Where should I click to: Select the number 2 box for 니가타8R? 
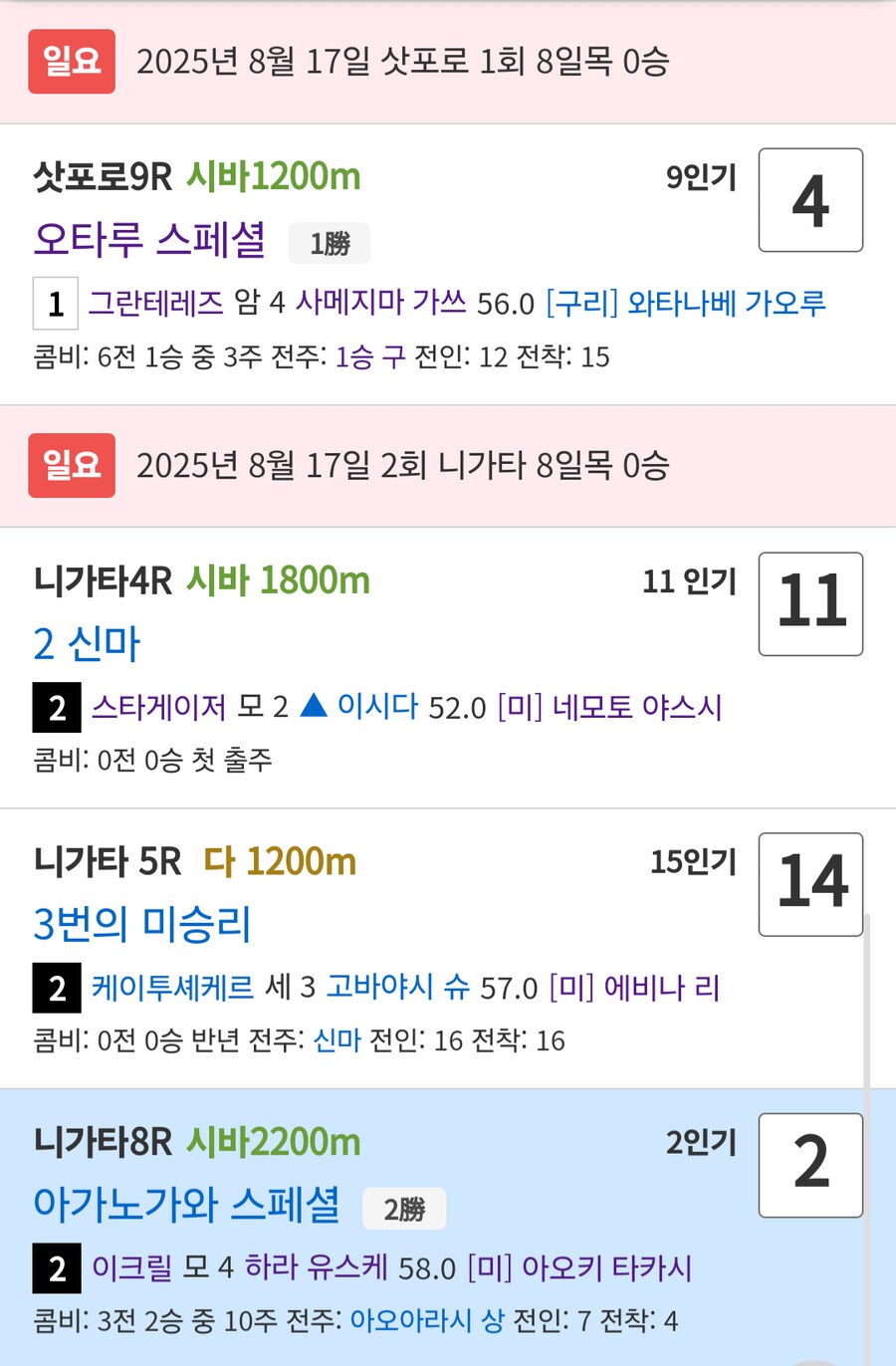[810, 1165]
